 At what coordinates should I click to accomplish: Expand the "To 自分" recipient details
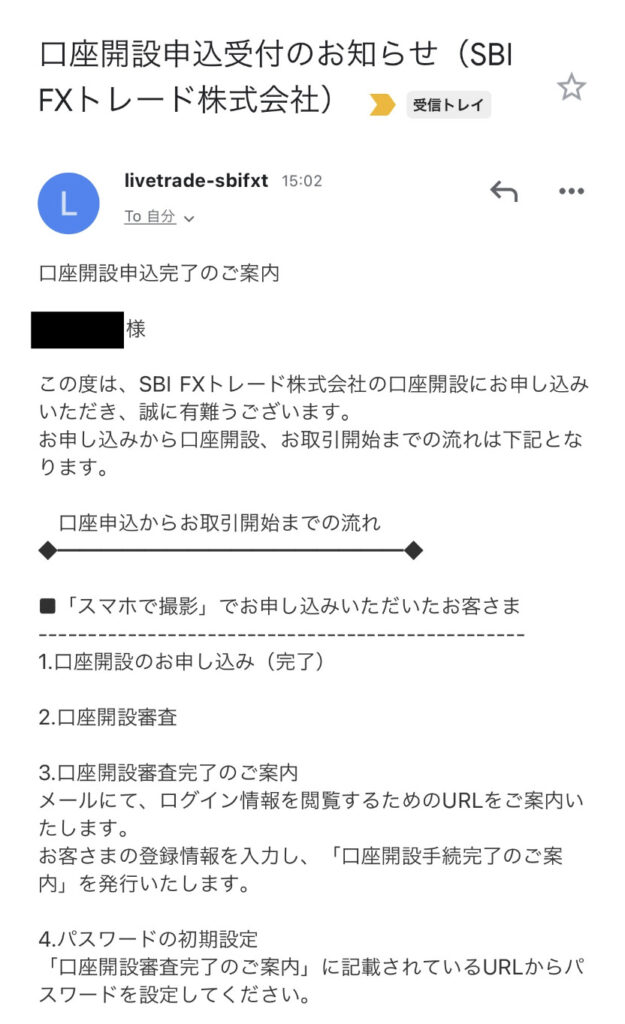point(159,216)
